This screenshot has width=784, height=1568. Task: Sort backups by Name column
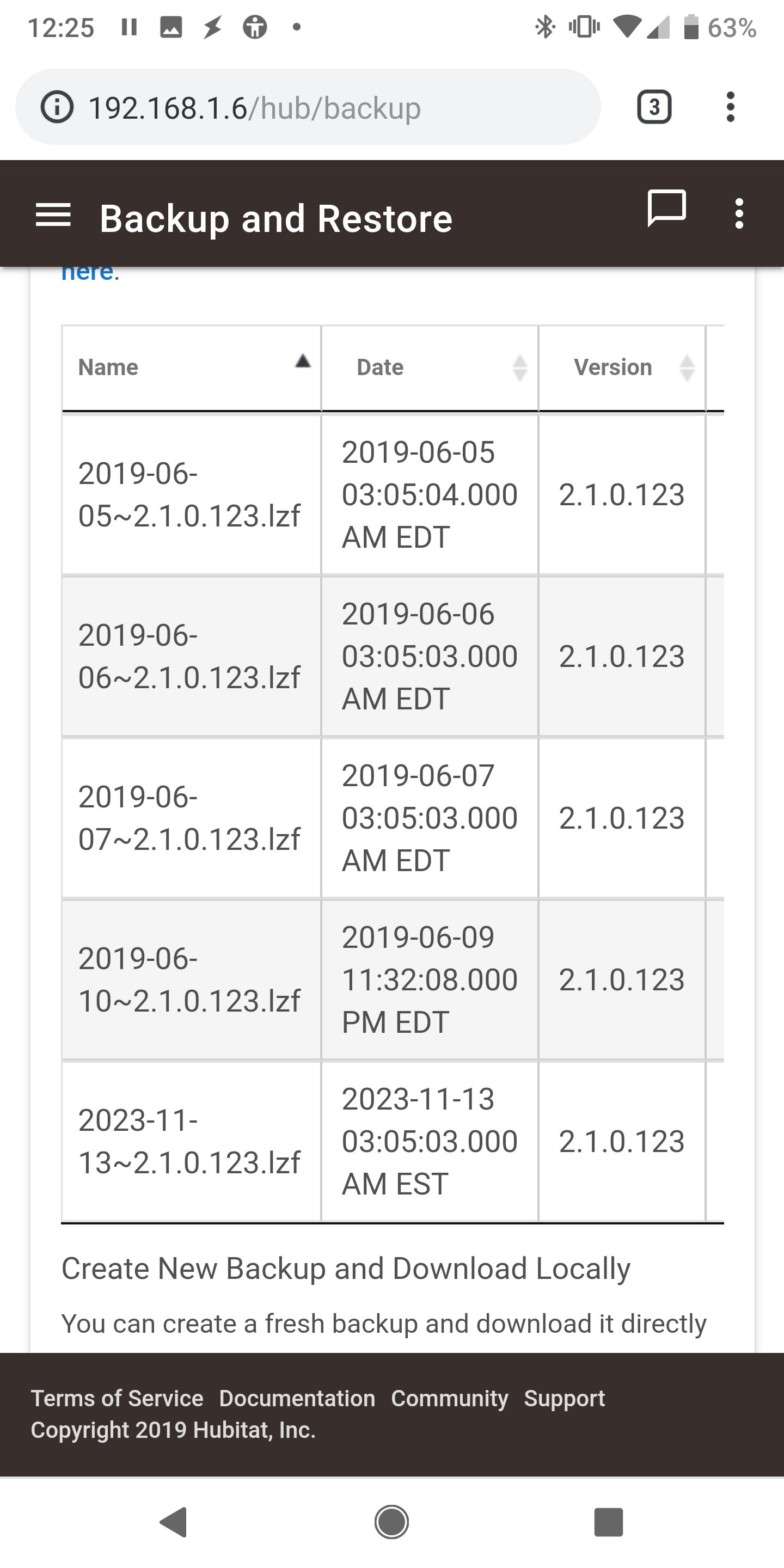click(x=192, y=367)
